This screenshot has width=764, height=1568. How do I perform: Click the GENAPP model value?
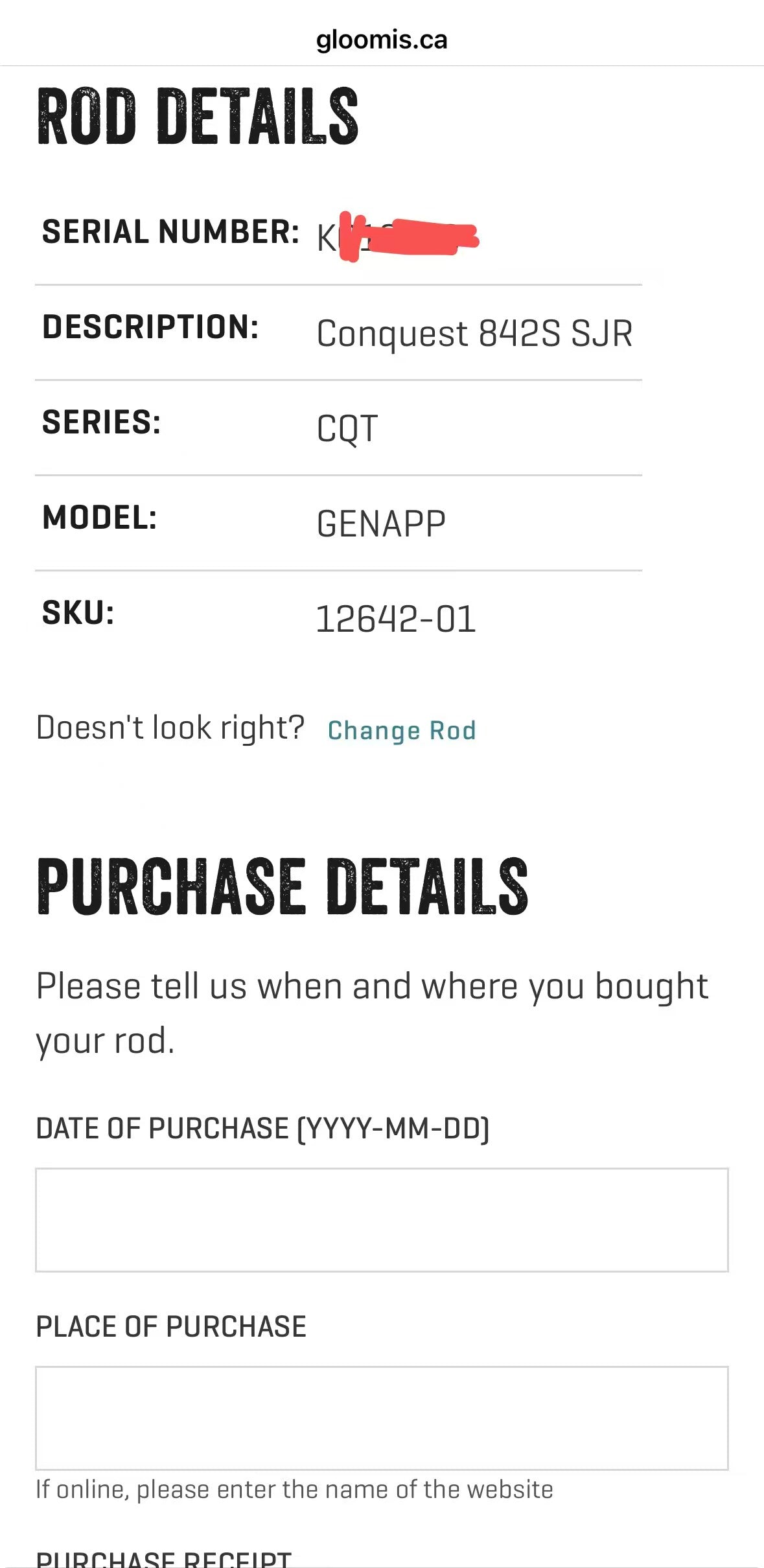(380, 522)
